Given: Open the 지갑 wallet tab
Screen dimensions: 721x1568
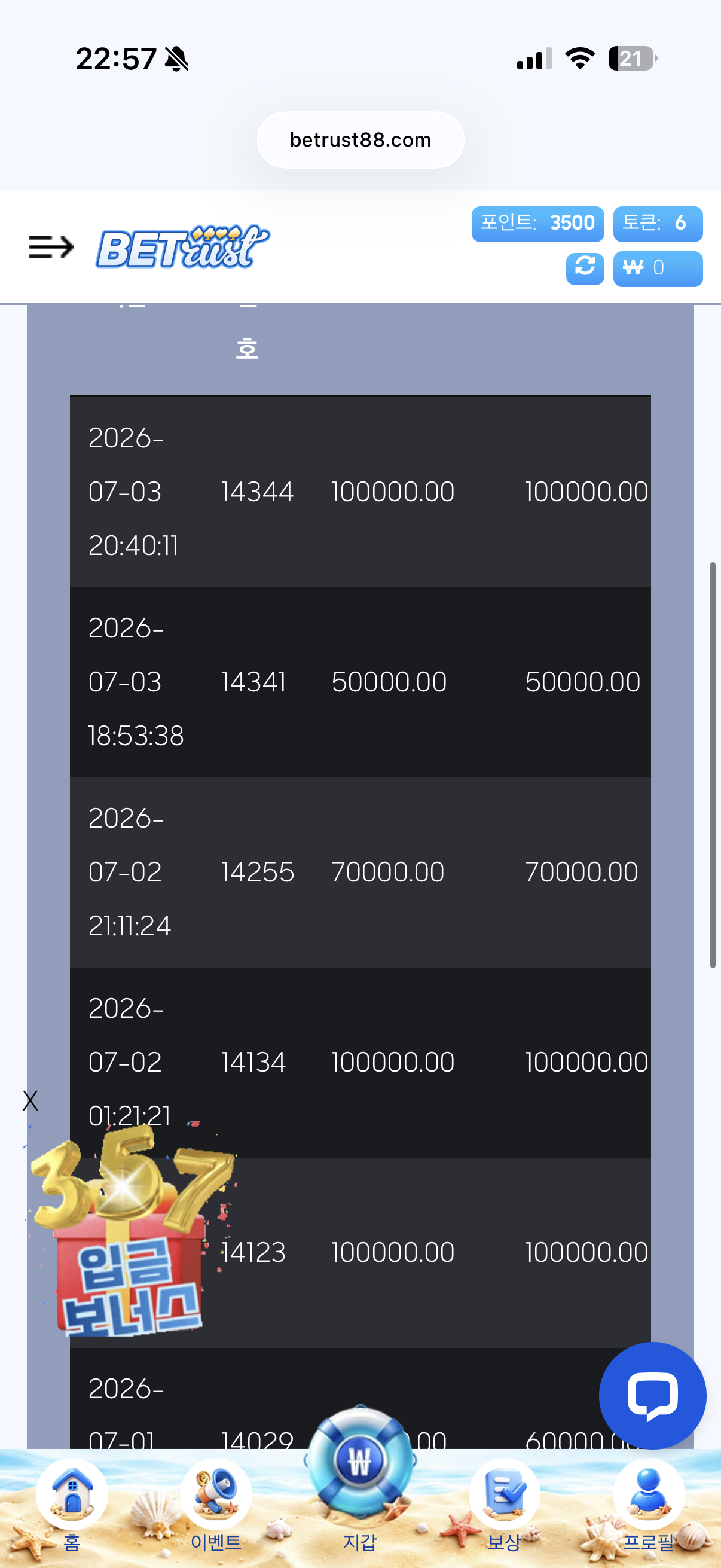Looking at the screenshot, I should 360,1479.
